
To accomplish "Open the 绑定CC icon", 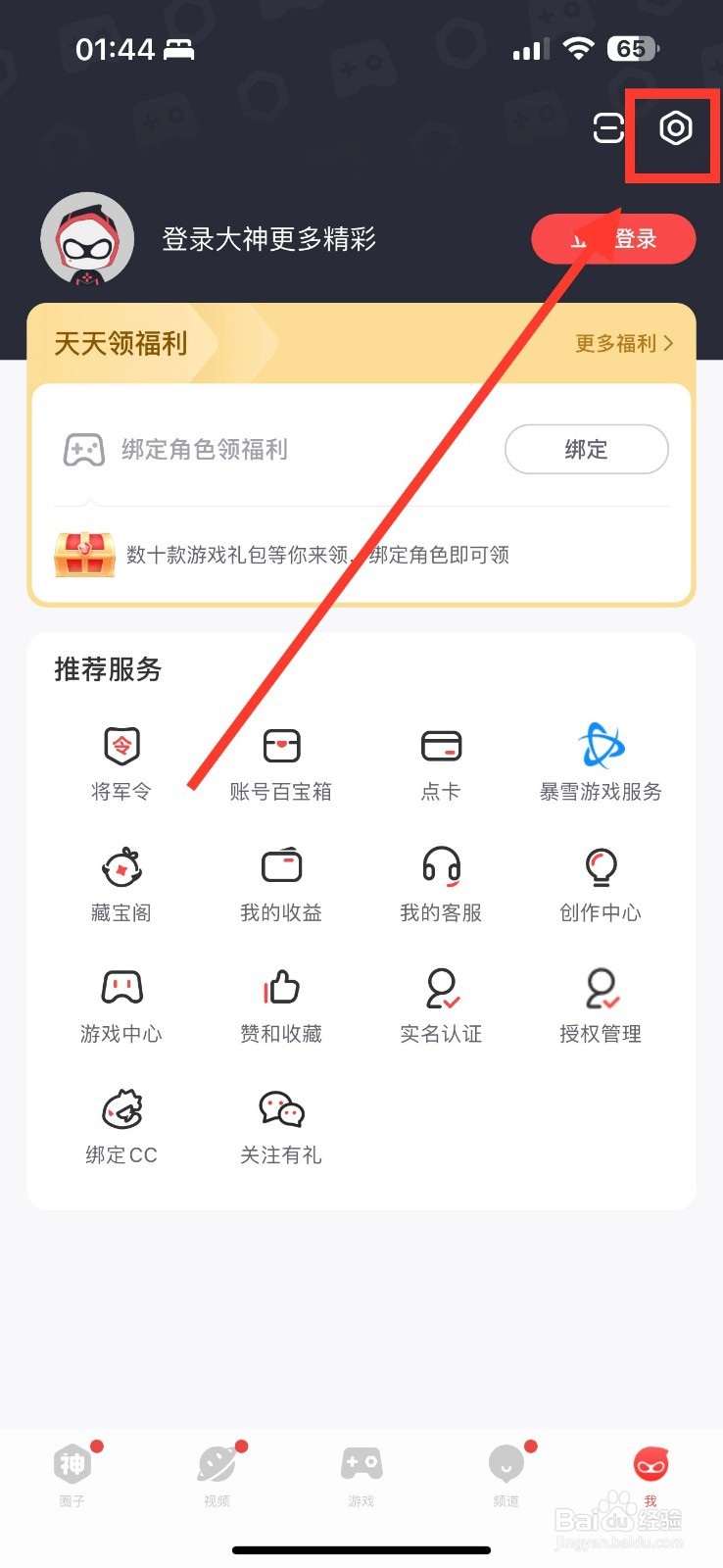I will (x=120, y=1109).
